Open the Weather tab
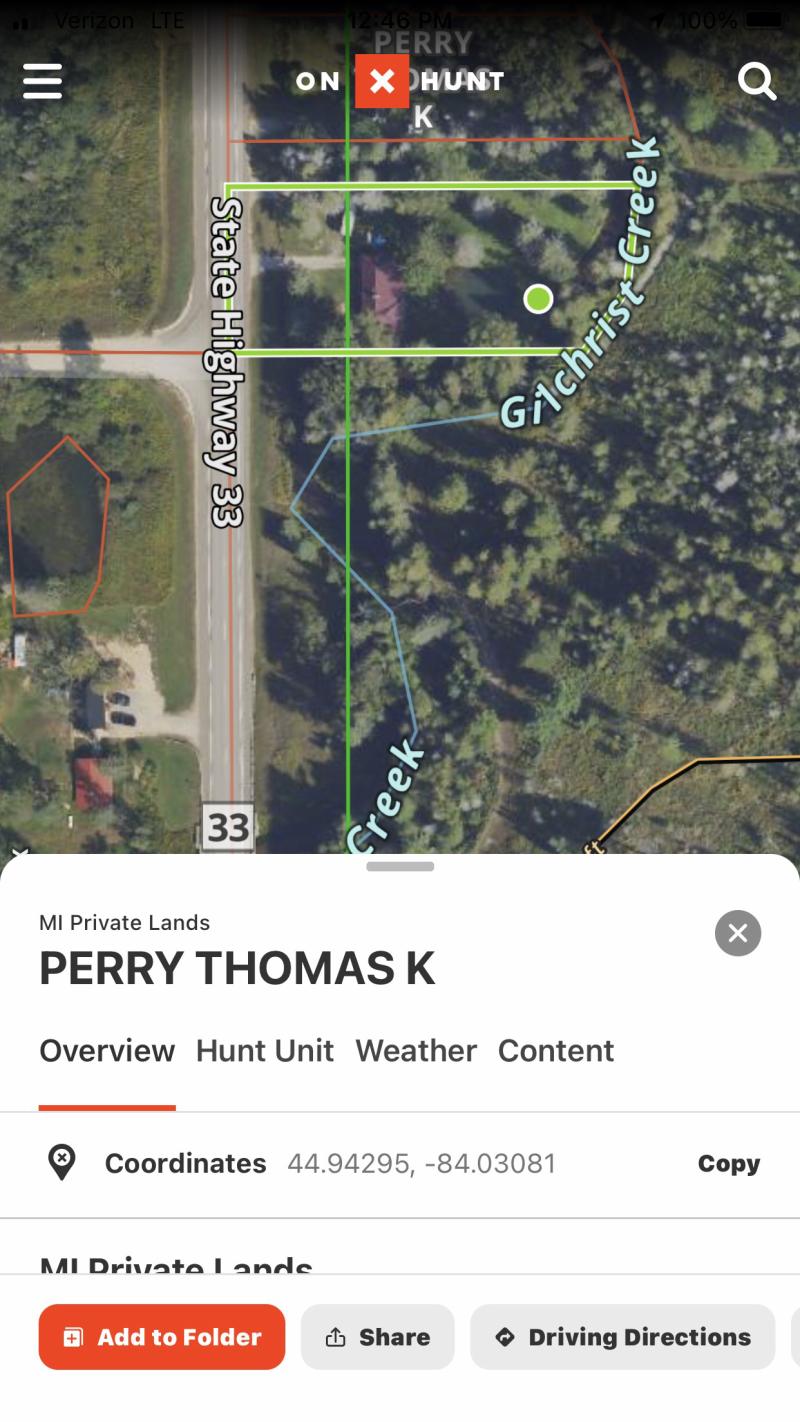 point(416,1051)
